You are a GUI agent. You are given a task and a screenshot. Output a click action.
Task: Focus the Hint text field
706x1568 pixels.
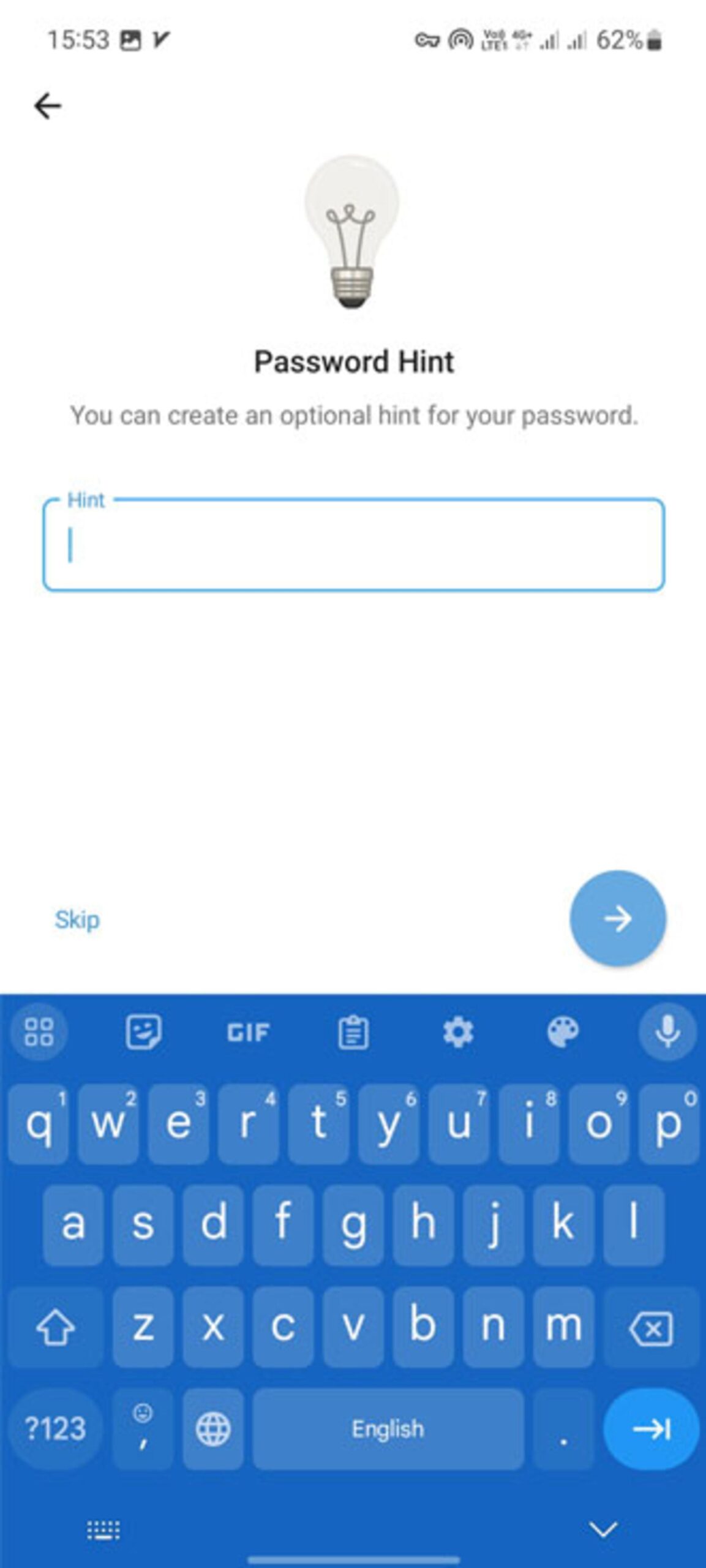click(x=353, y=545)
